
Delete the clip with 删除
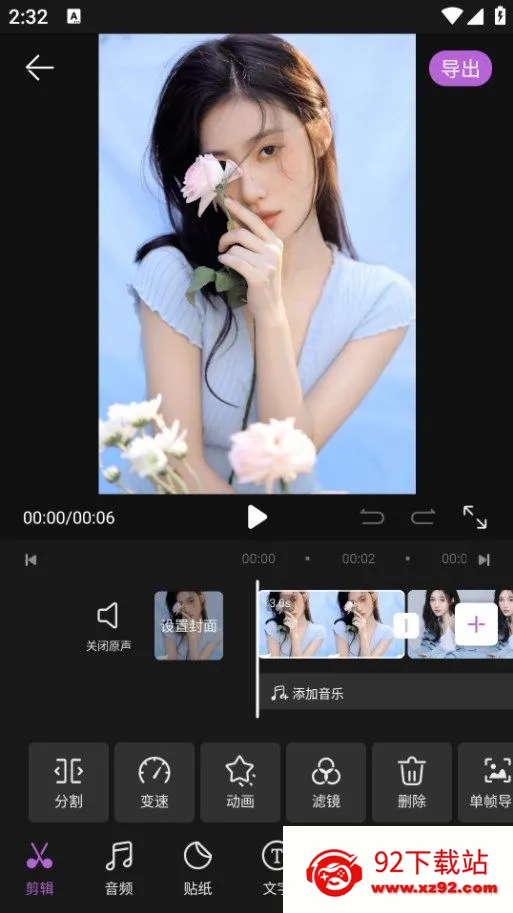coord(412,782)
